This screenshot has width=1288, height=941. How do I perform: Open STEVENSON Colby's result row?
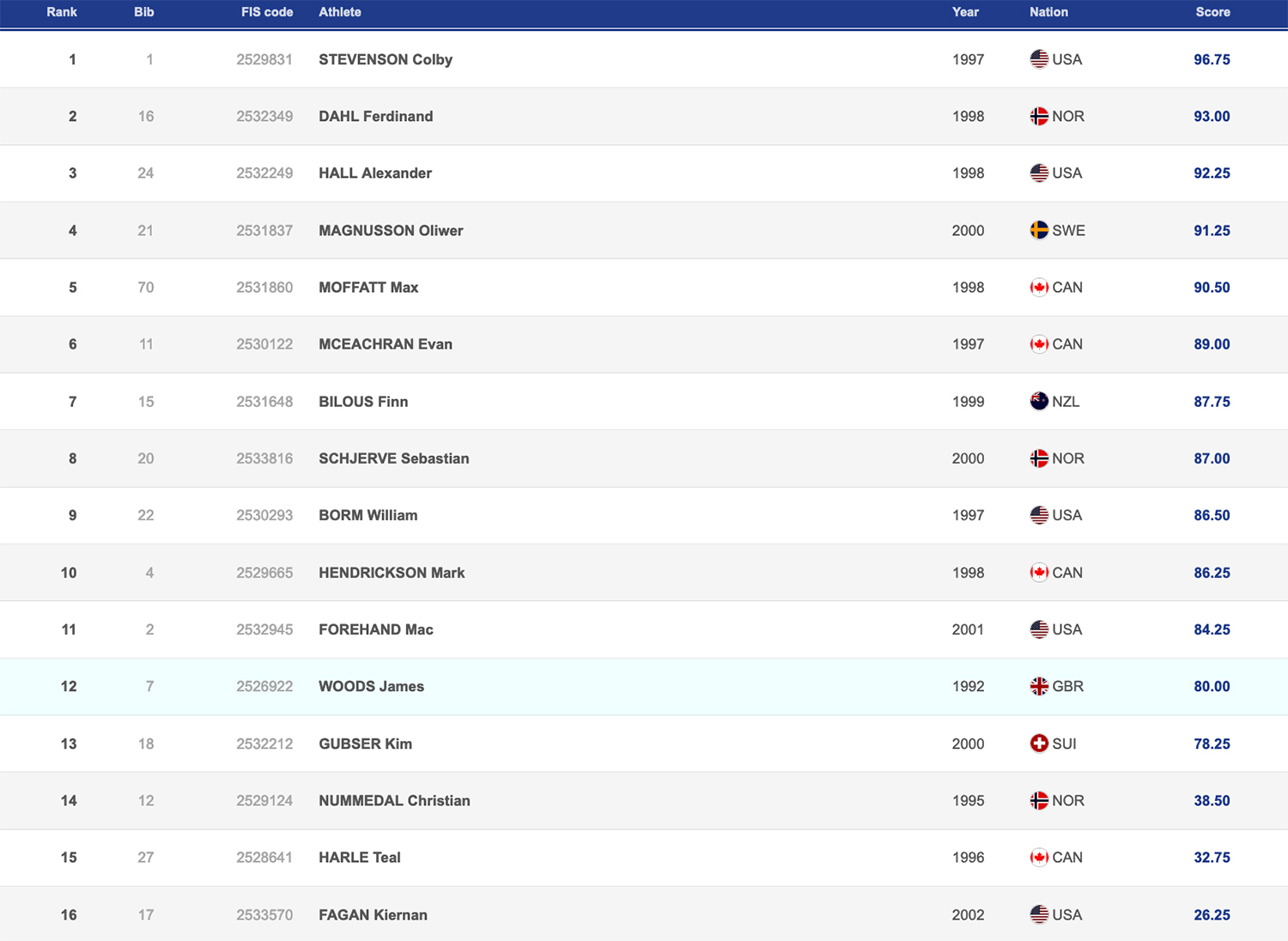pos(386,59)
